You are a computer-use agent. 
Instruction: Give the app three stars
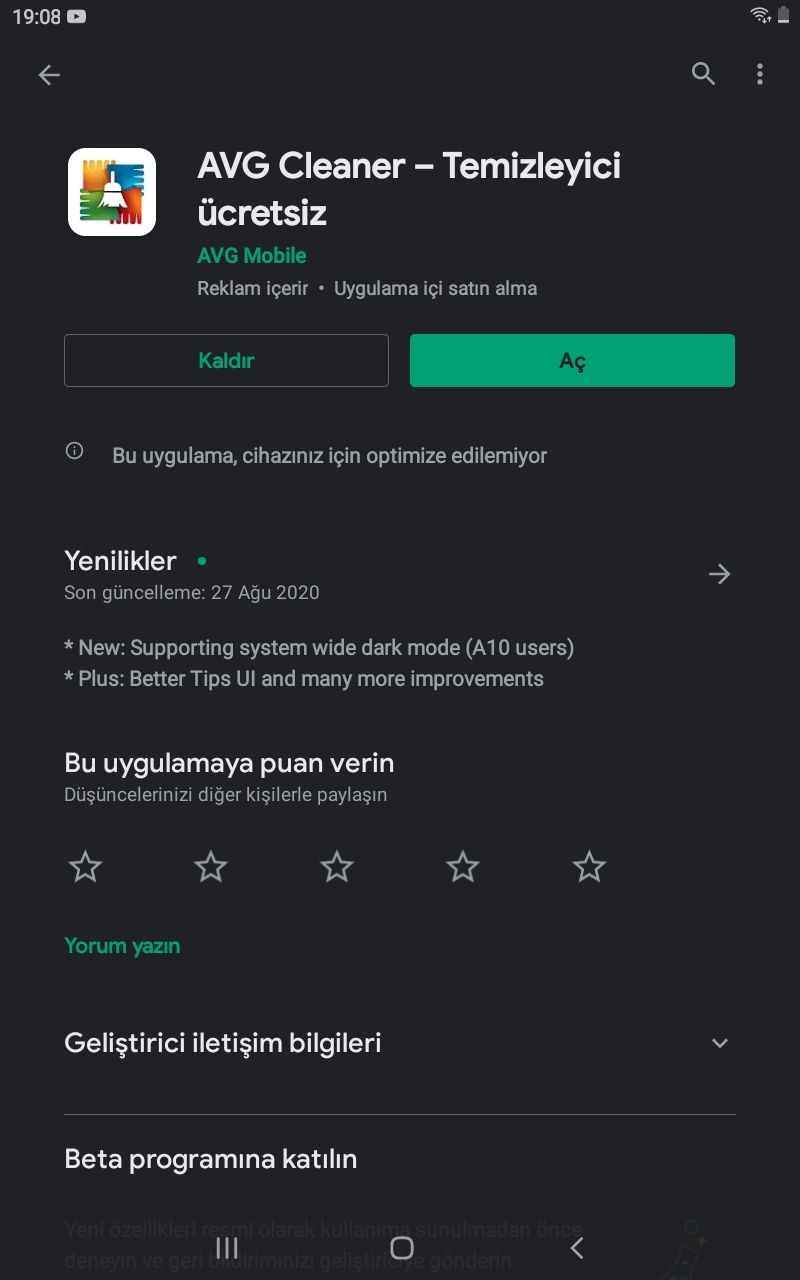337,866
